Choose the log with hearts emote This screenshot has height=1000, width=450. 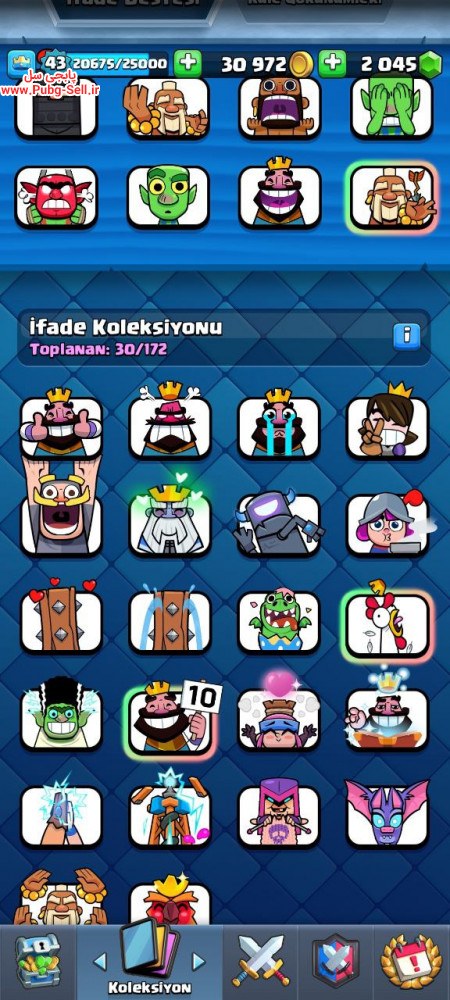pos(61,617)
